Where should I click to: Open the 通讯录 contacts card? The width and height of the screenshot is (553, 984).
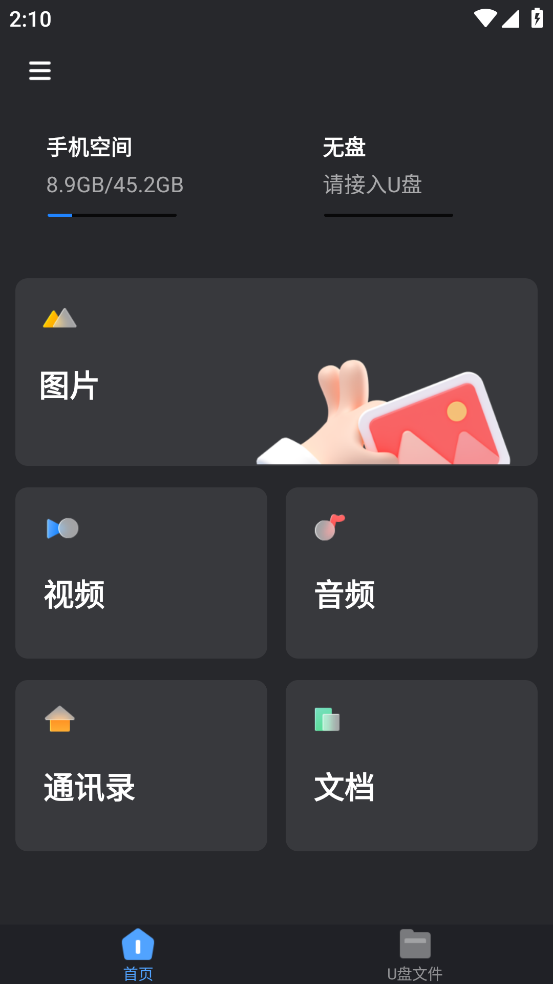tap(141, 766)
